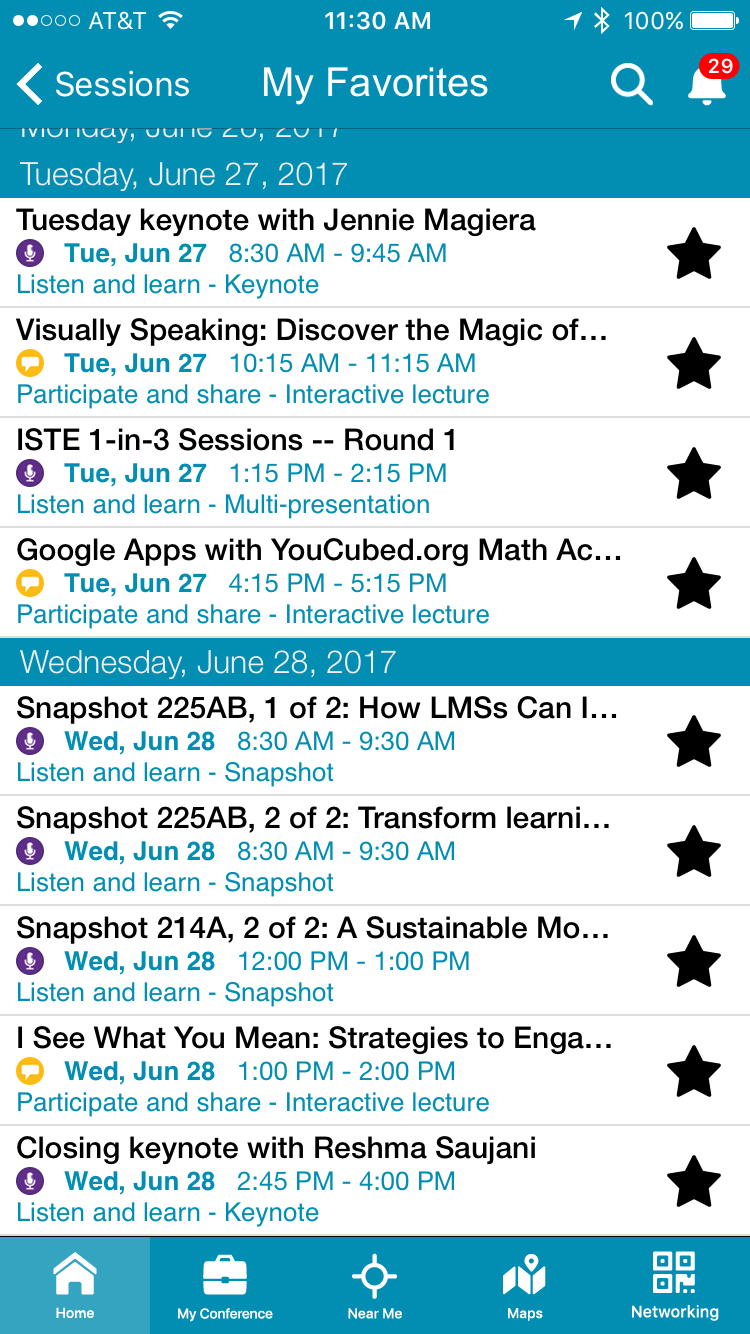Open Tuesday keynote with Jennie Magiera

(320, 252)
